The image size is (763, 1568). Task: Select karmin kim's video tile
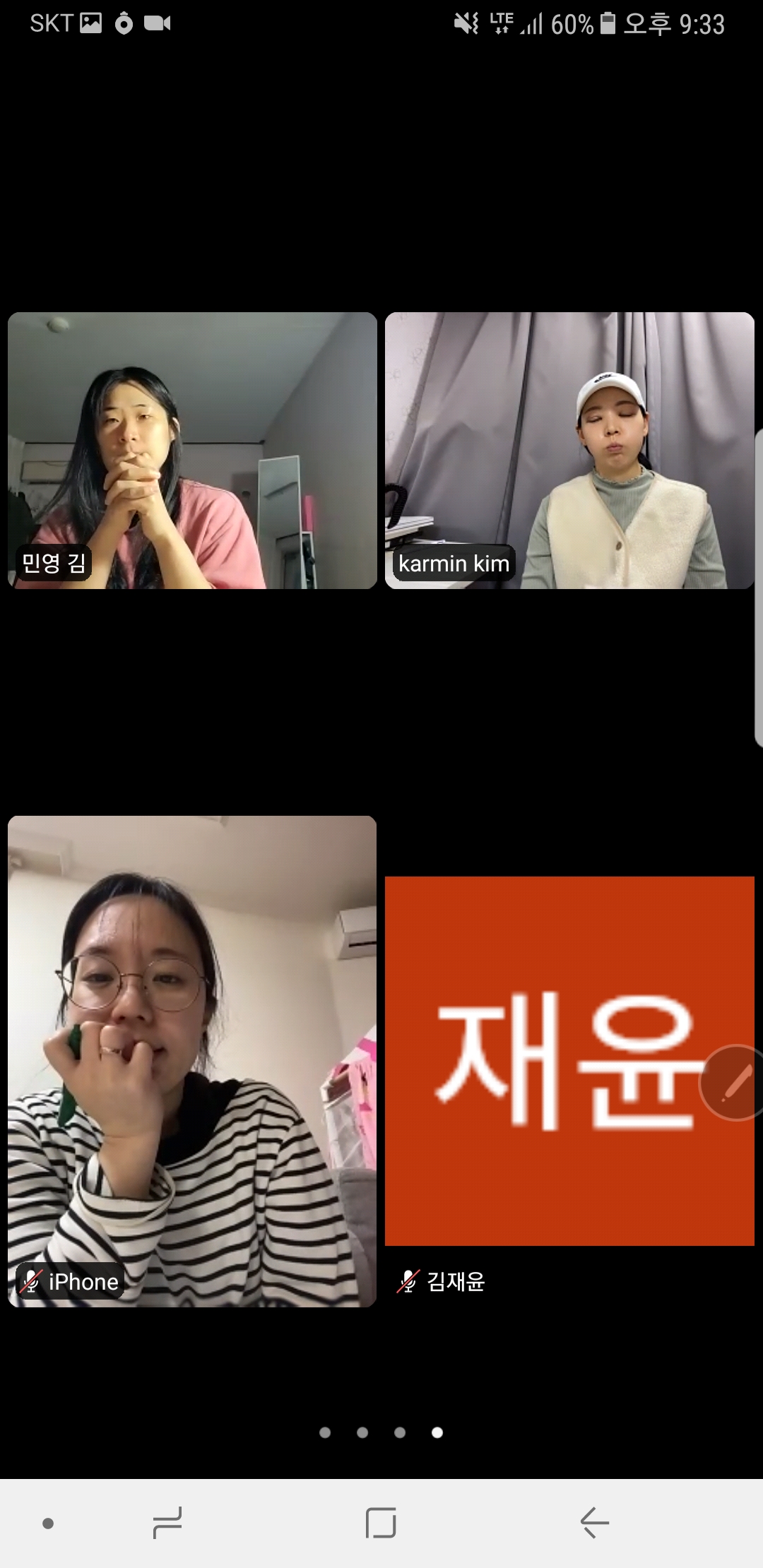coord(569,450)
